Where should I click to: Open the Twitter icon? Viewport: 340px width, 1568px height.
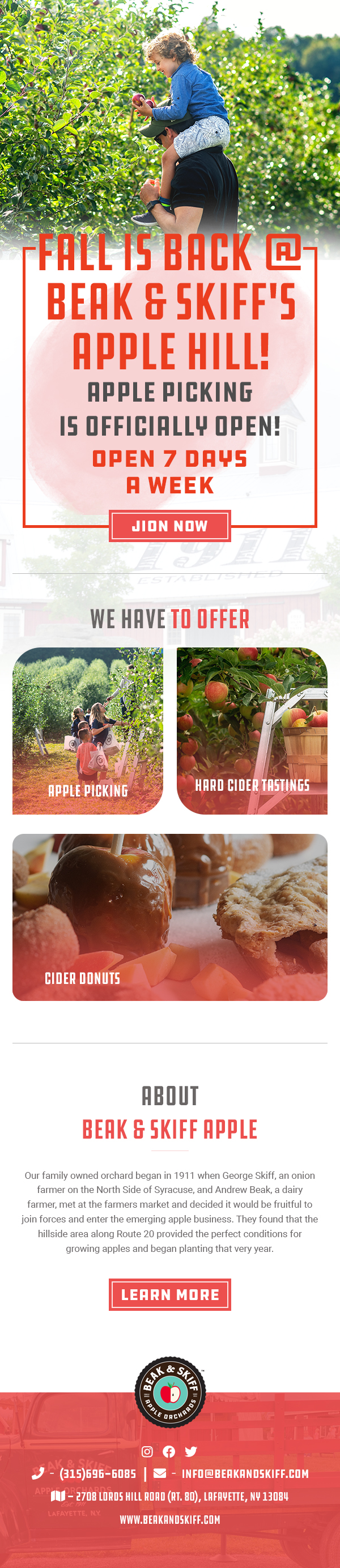[192, 1451]
